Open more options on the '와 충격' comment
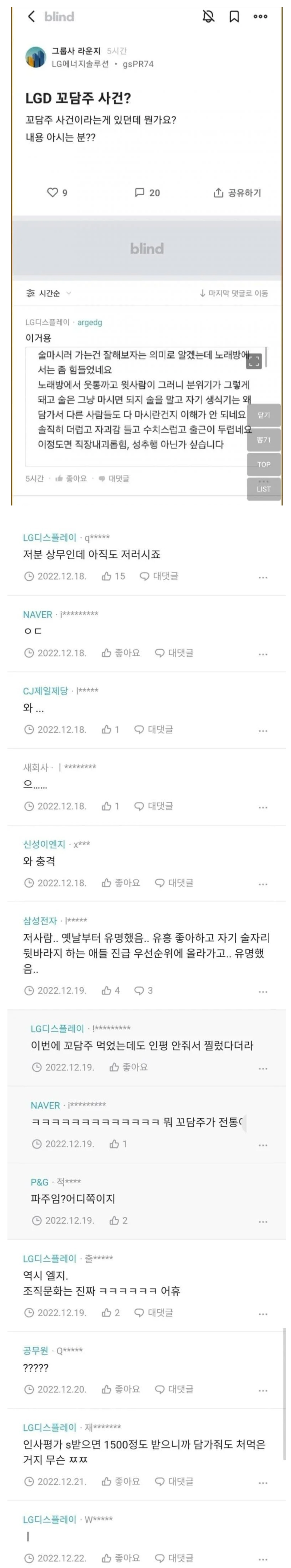291x1568 pixels. coord(263,884)
